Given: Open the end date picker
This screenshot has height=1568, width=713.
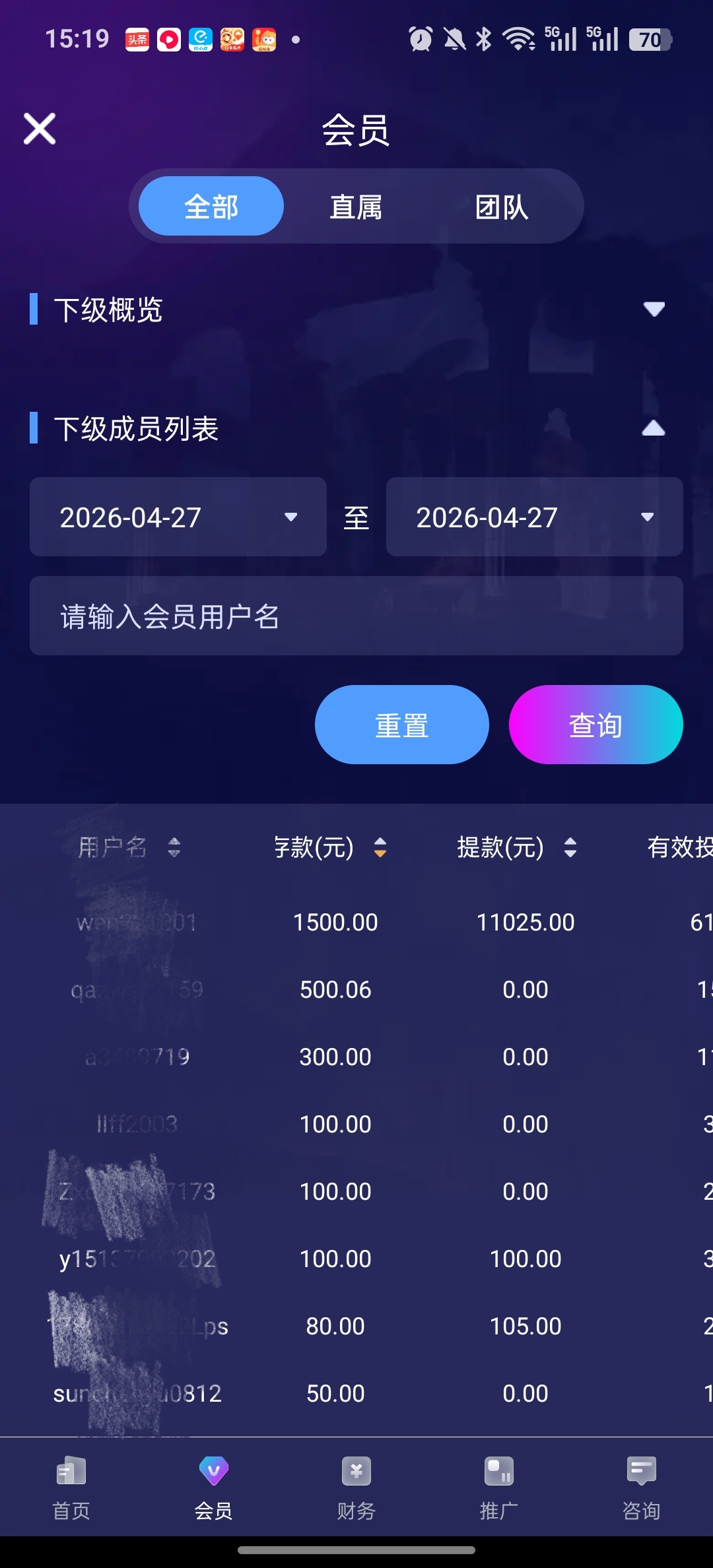Looking at the screenshot, I should point(535,517).
